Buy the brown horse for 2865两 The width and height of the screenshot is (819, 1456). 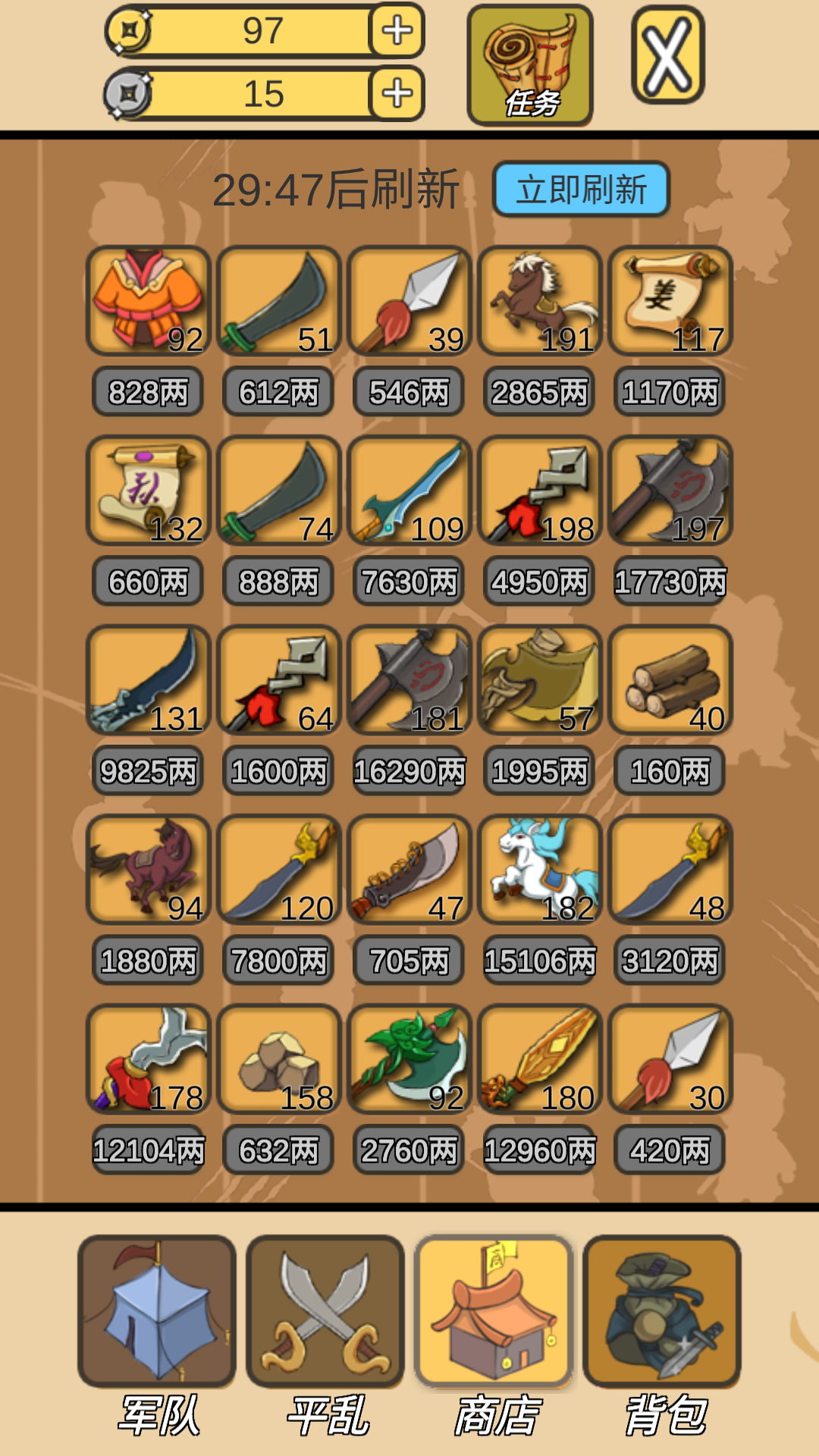pyautogui.click(x=540, y=301)
